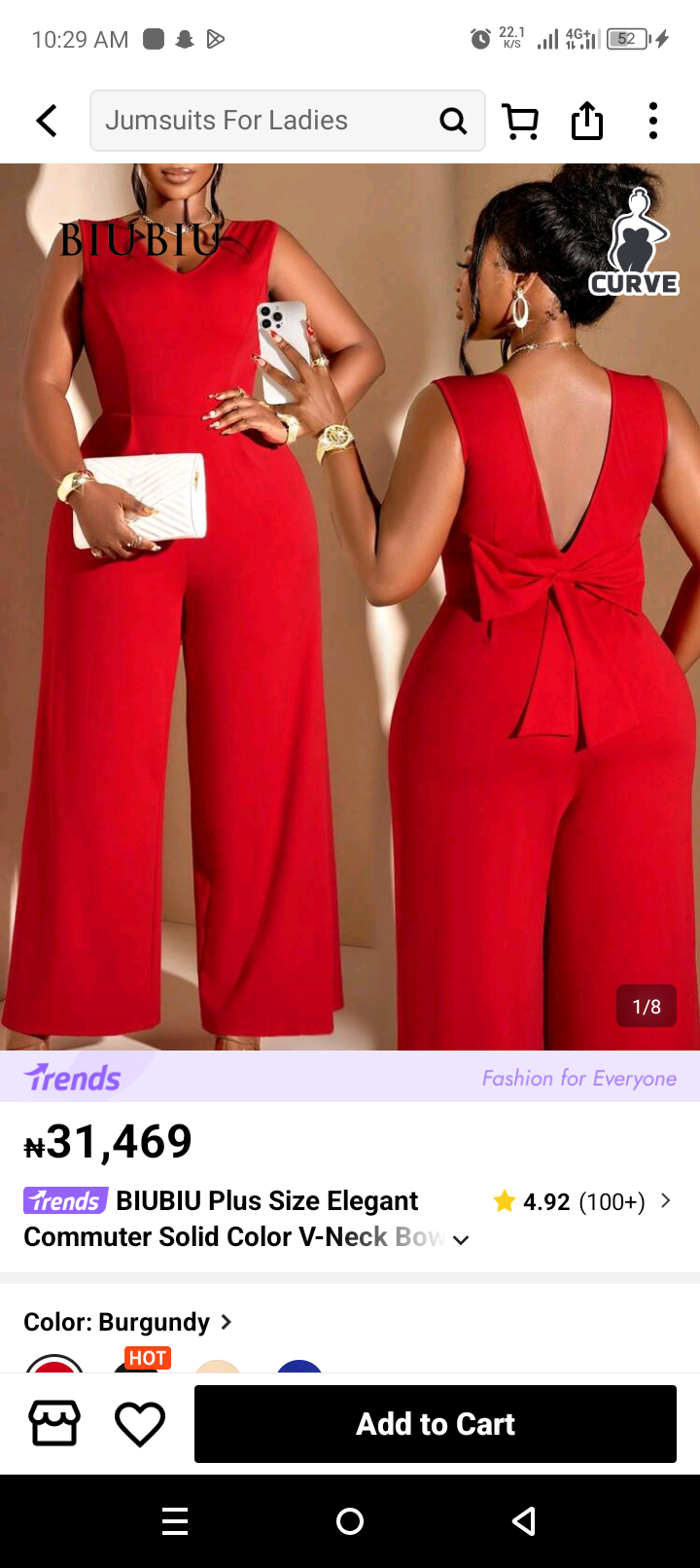The height and width of the screenshot is (1568, 700).
Task: Expand the full product title
Action: (x=461, y=1239)
